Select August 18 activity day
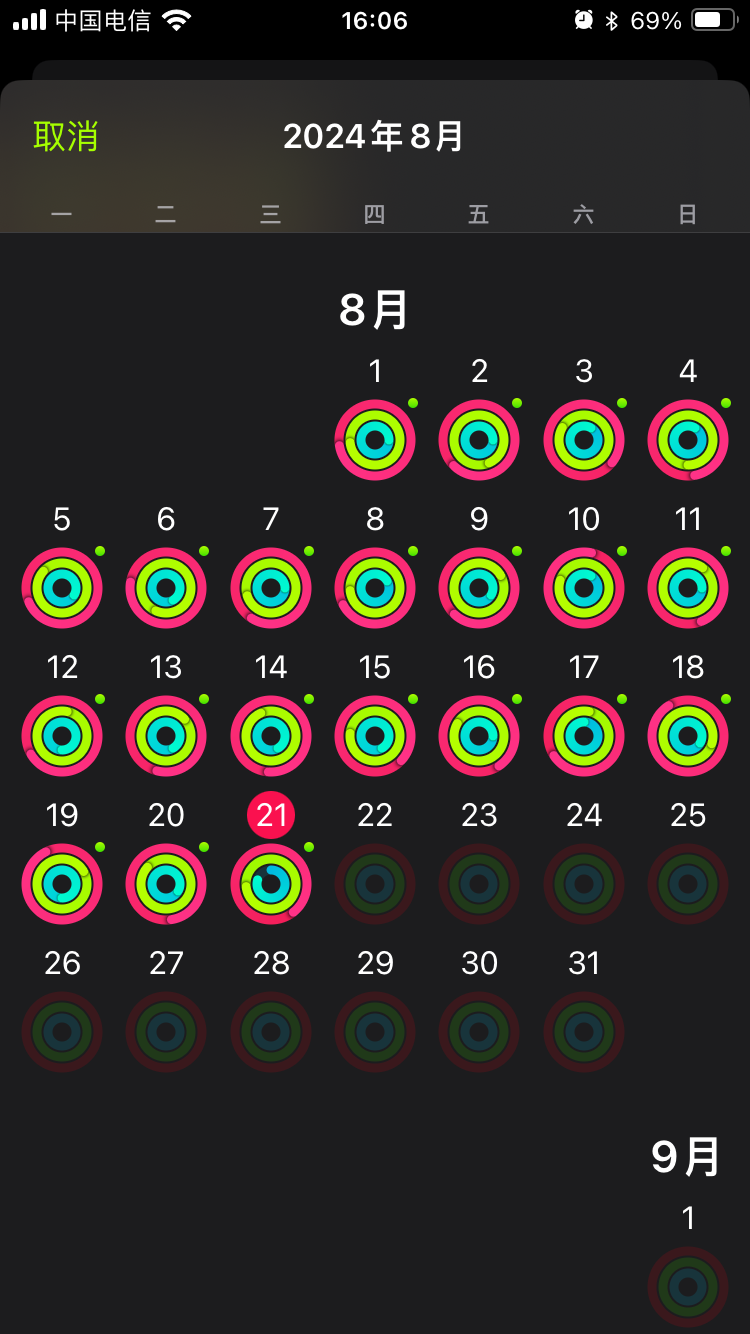This screenshot has height=1334, width=750. pyautogui.click(x=688, y=735)
